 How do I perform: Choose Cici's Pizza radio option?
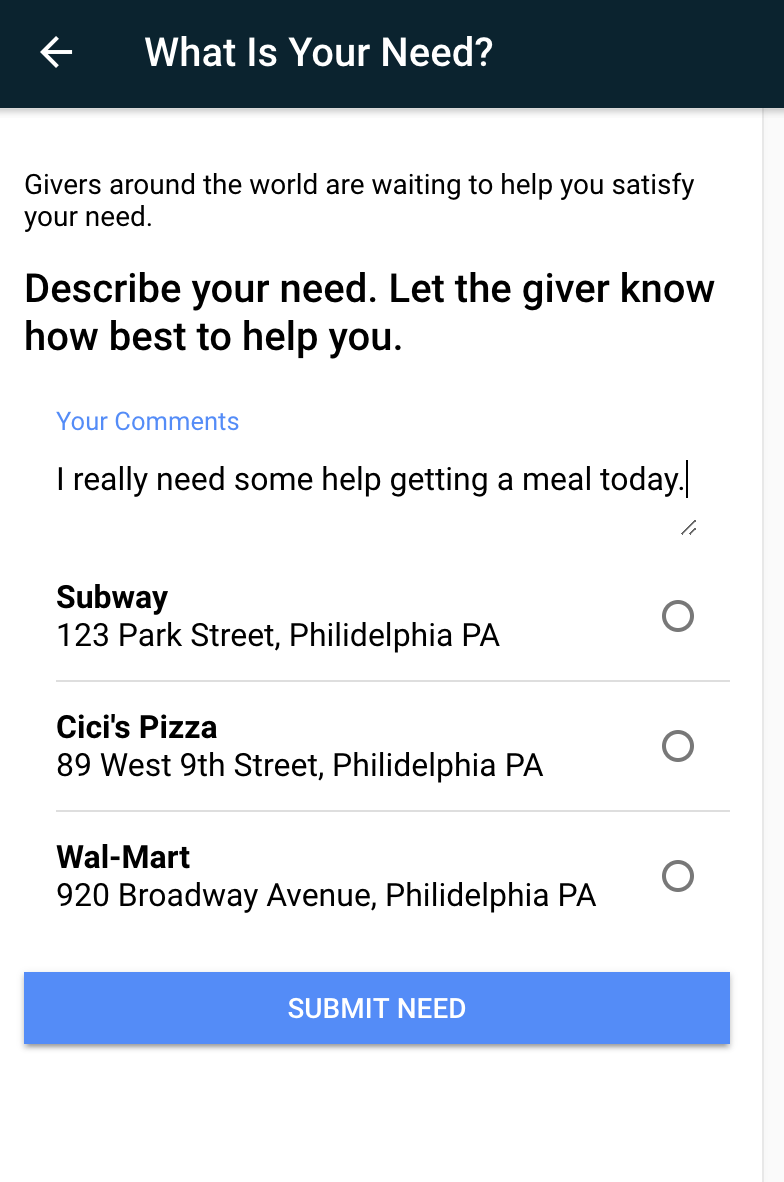pos(677,746)
